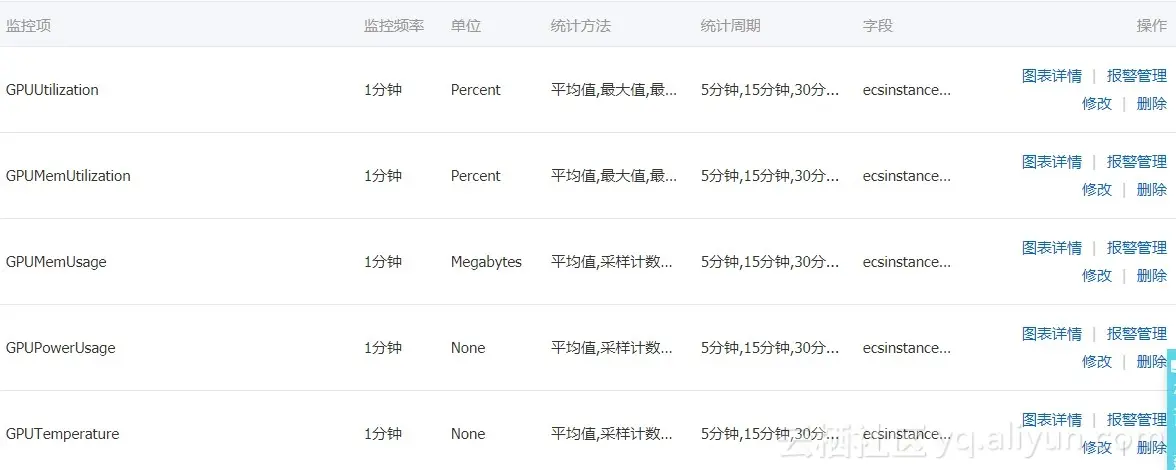Delete the GPUMemUsage monitoring item
The height and width of the screenshot is (470, 1176).
(x=1151, y=275)
